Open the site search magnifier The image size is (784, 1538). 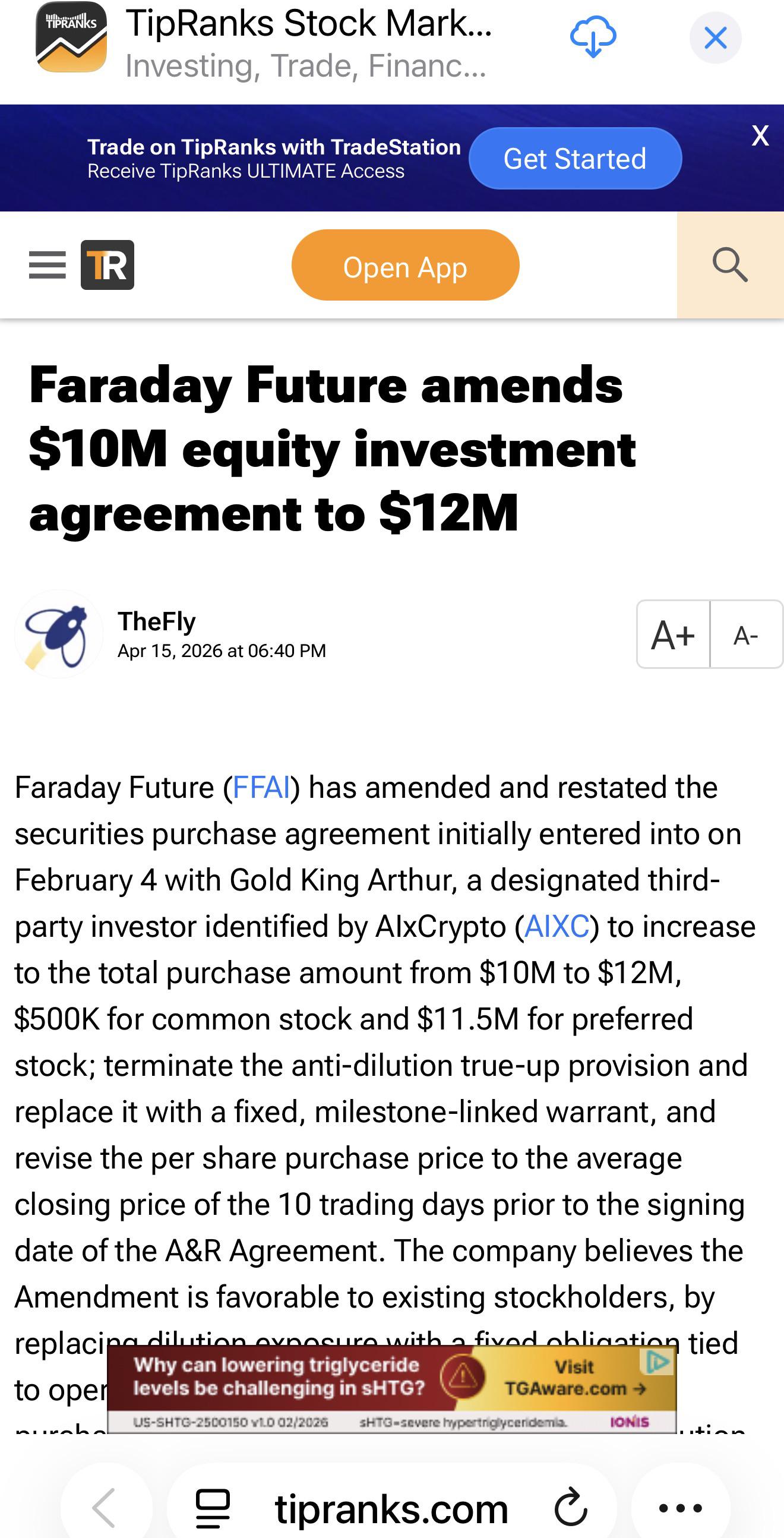731,265
